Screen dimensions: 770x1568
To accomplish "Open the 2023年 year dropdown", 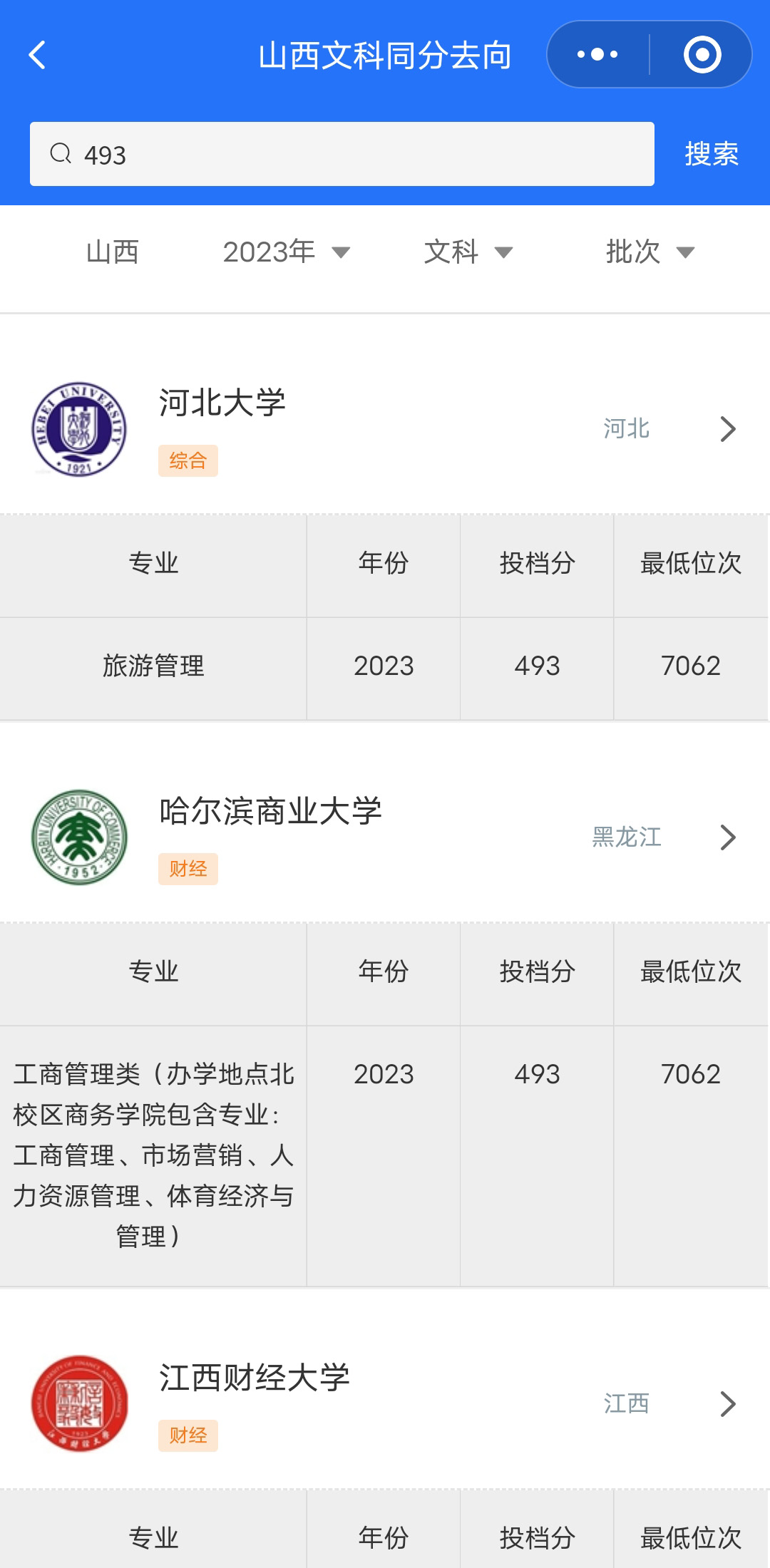I will point(287,252).
